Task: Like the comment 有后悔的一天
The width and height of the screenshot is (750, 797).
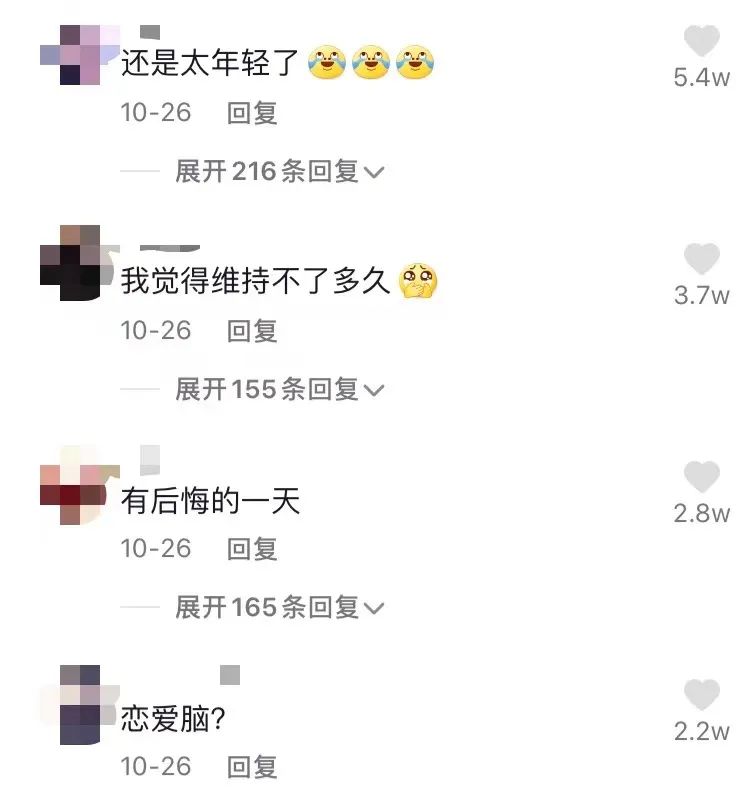Action: click(x=701, y=478)
